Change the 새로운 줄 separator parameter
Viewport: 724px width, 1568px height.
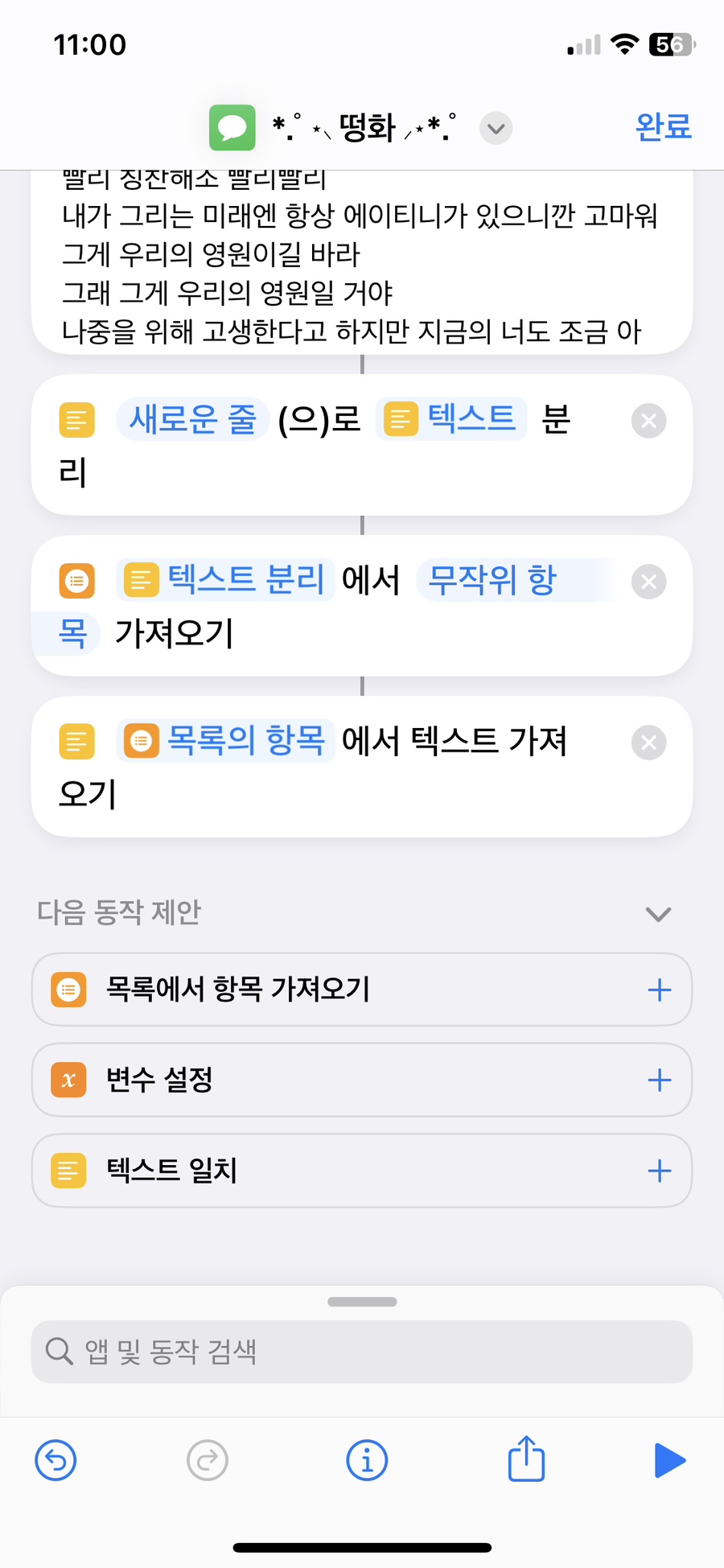(193, 420)
